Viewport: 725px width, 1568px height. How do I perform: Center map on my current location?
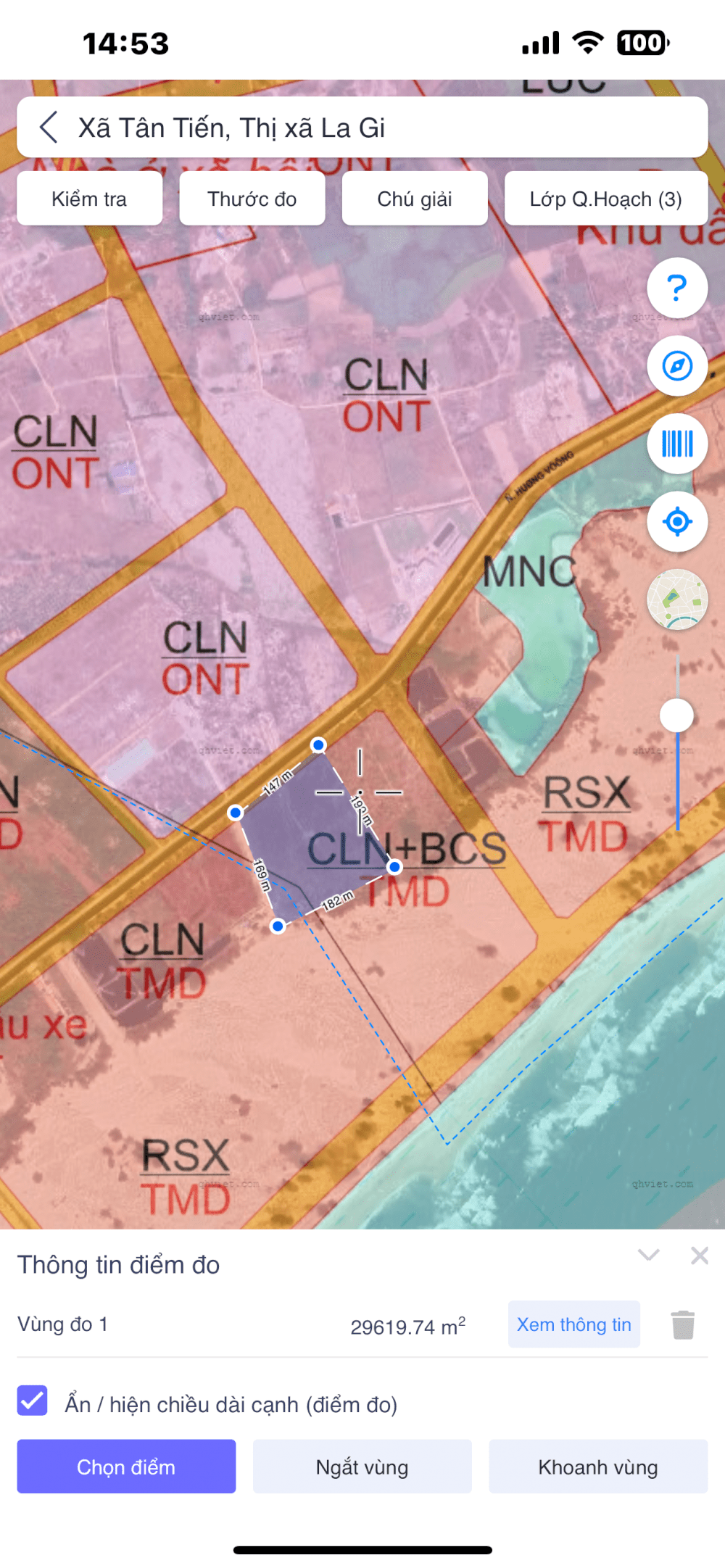tap(677, 522)
